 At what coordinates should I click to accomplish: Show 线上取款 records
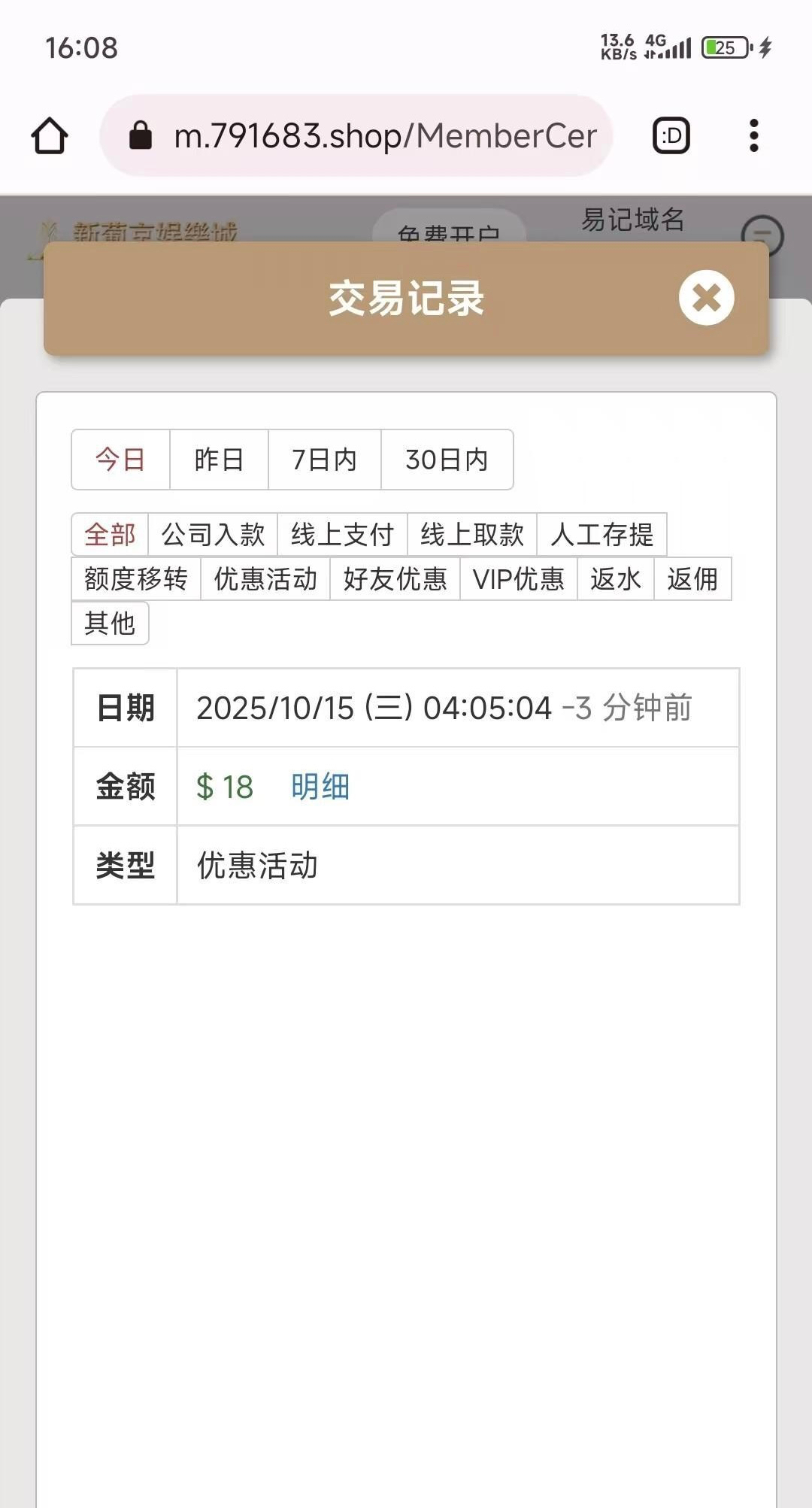point(471,535)
